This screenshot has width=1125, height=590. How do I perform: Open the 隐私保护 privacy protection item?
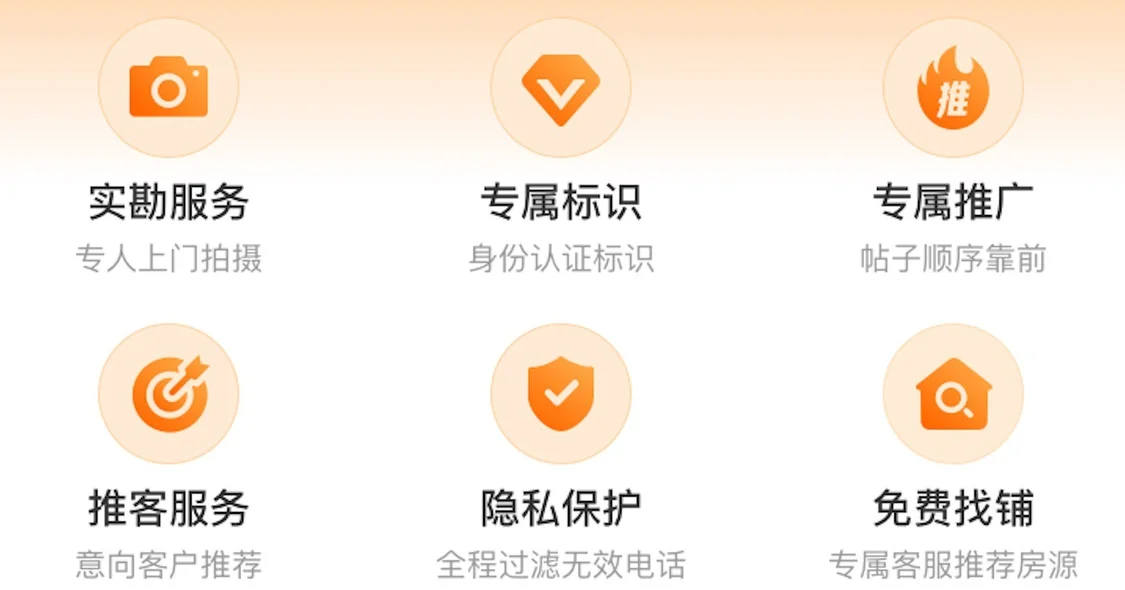pyautogui.click(x=560, y=395)
